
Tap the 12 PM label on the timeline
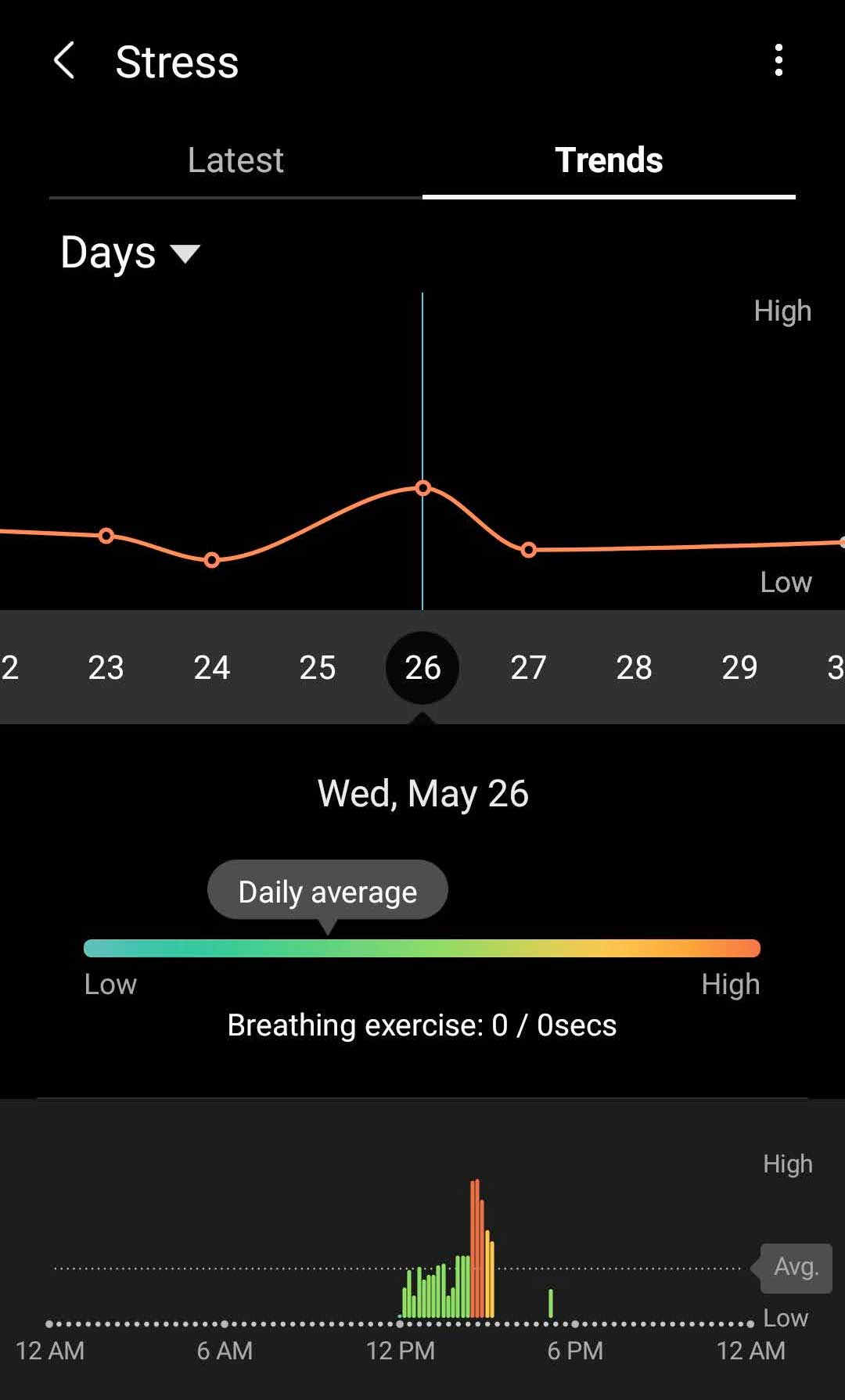coord(401,1351)
